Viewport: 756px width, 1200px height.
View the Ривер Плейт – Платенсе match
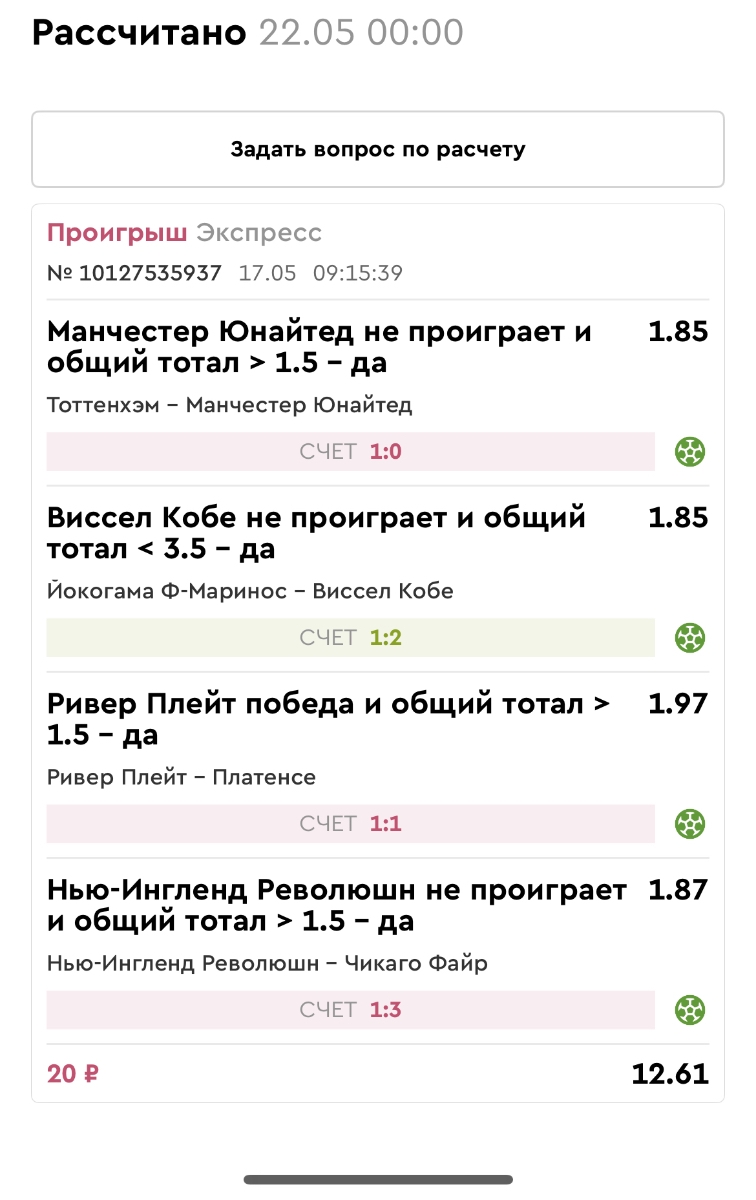click(181, 777)
